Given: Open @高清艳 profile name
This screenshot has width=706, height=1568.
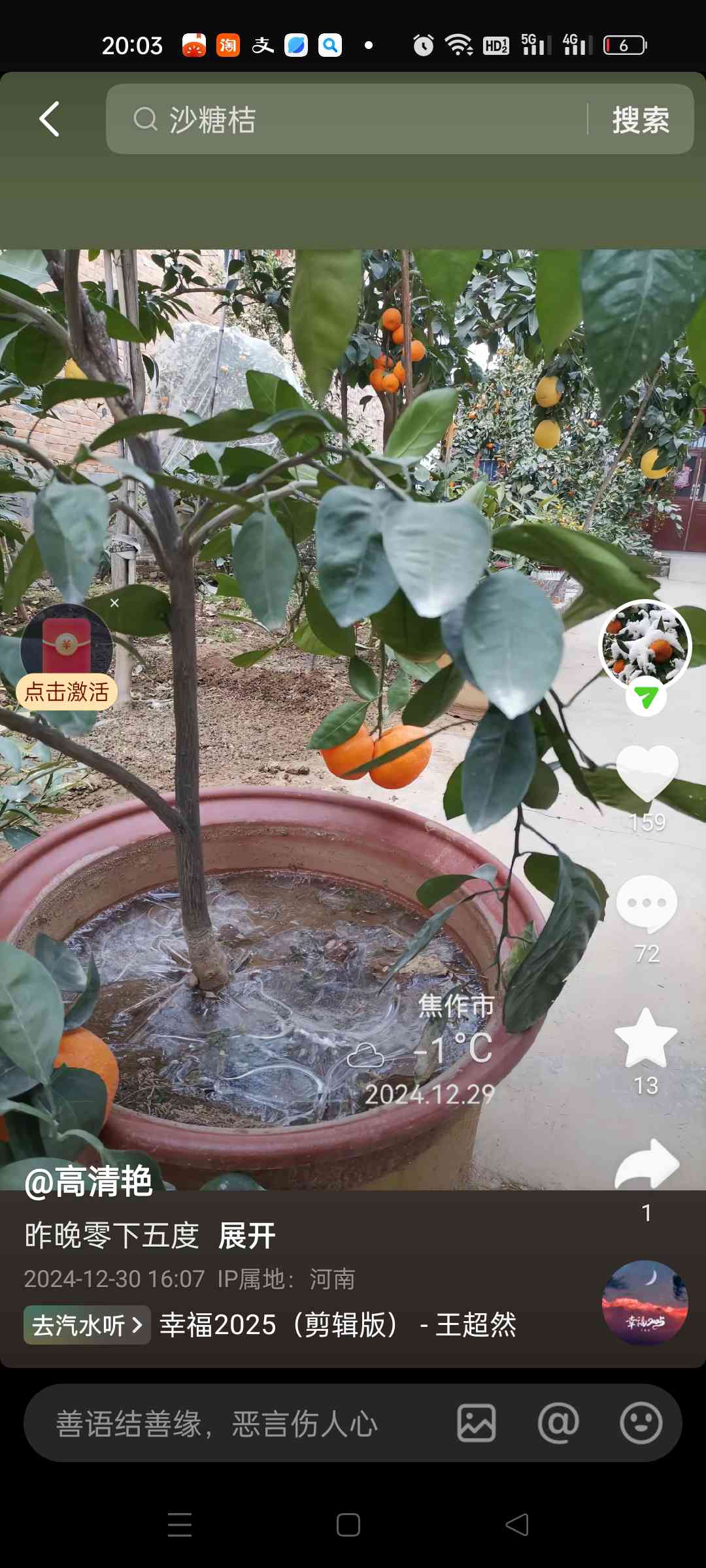Looking at the screenshot, I should pyautogui.click(x=88, y=1182).
